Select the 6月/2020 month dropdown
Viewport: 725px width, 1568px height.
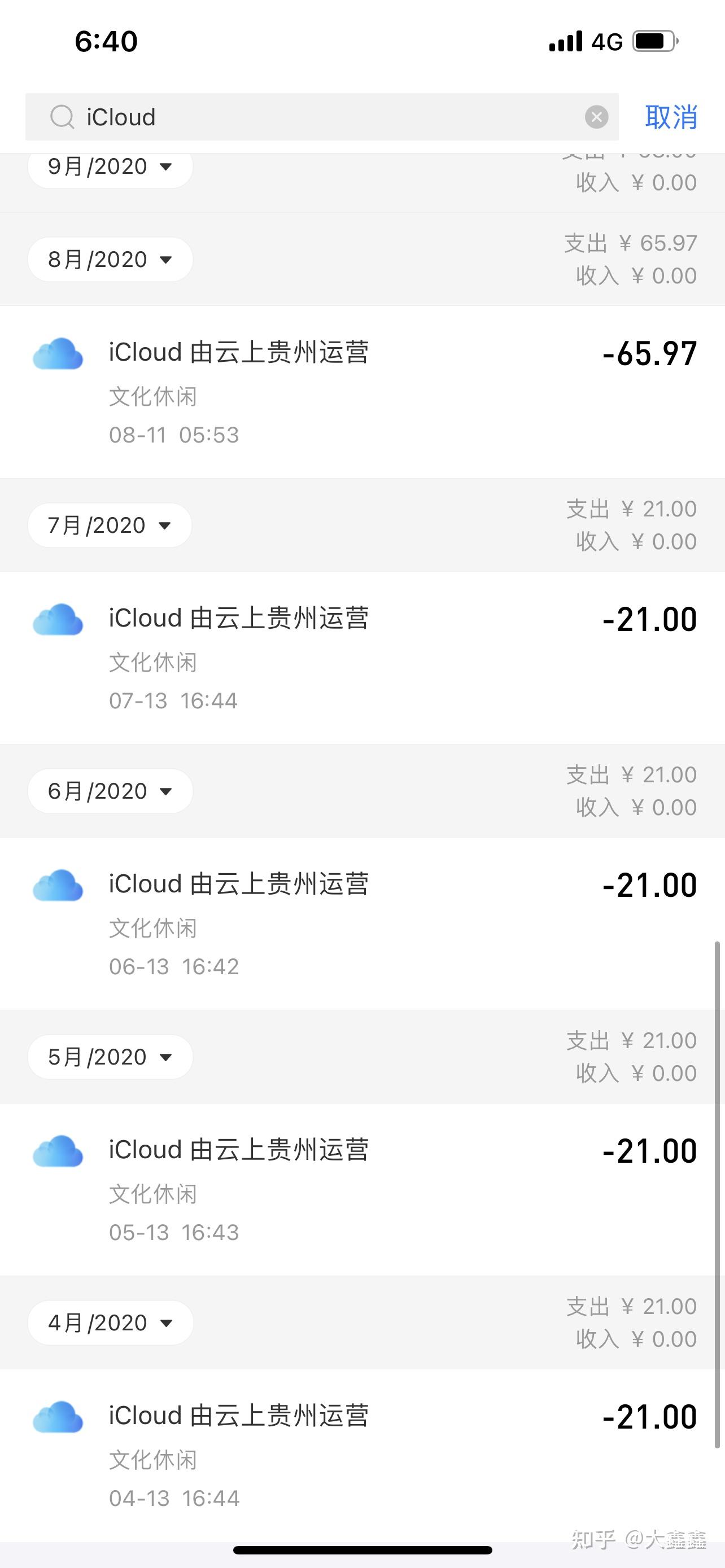(x=110, y=791)
